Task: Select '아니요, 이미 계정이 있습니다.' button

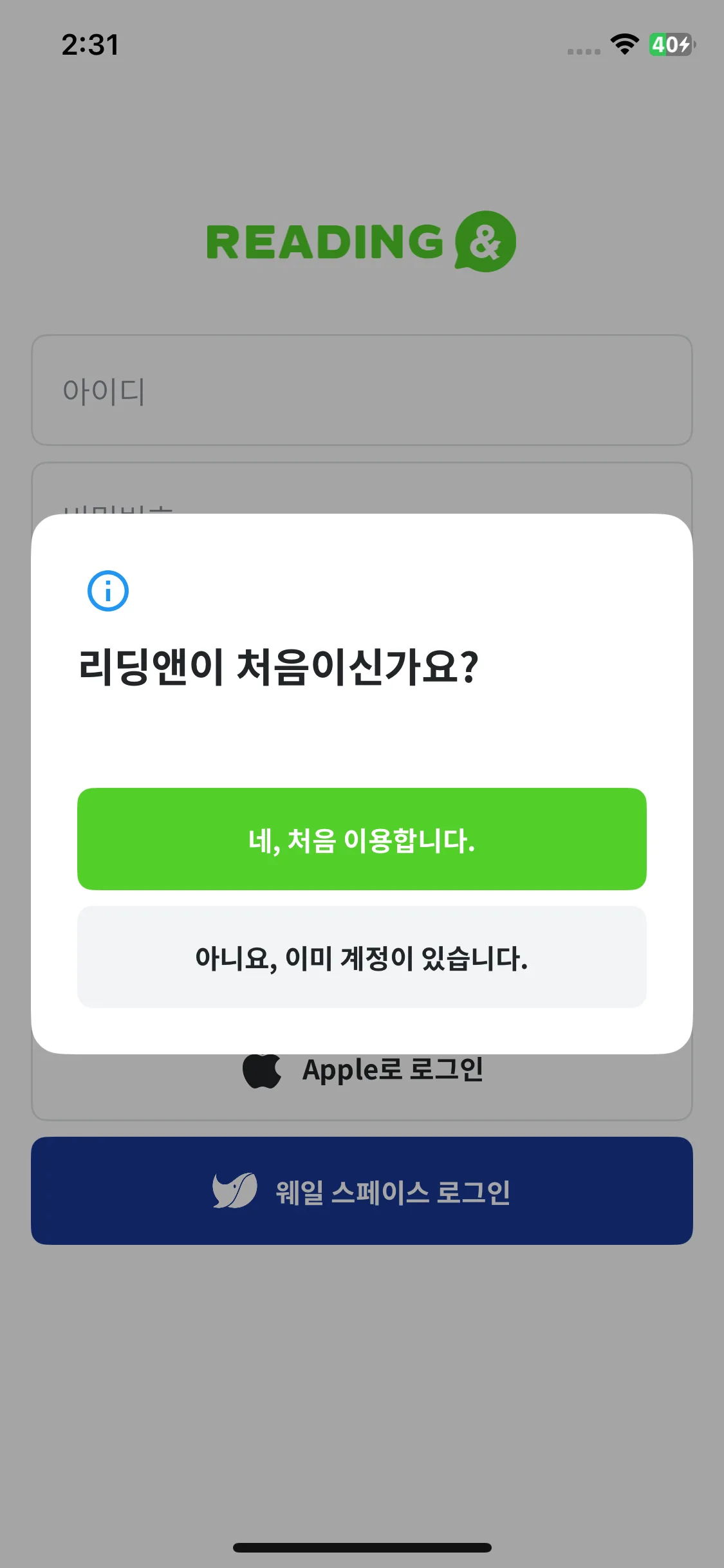Action: 362,957
